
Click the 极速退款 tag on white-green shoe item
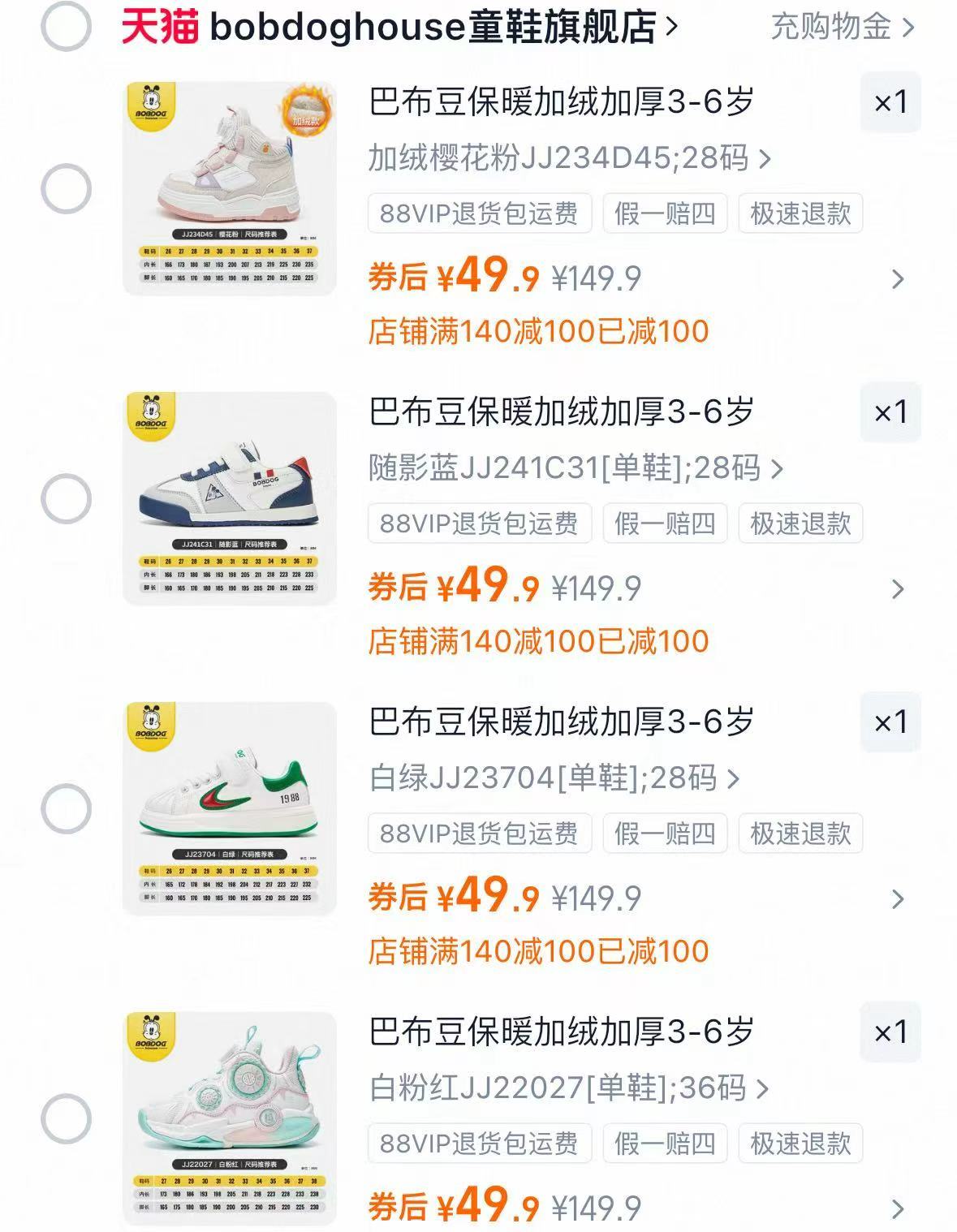point(799,833)
